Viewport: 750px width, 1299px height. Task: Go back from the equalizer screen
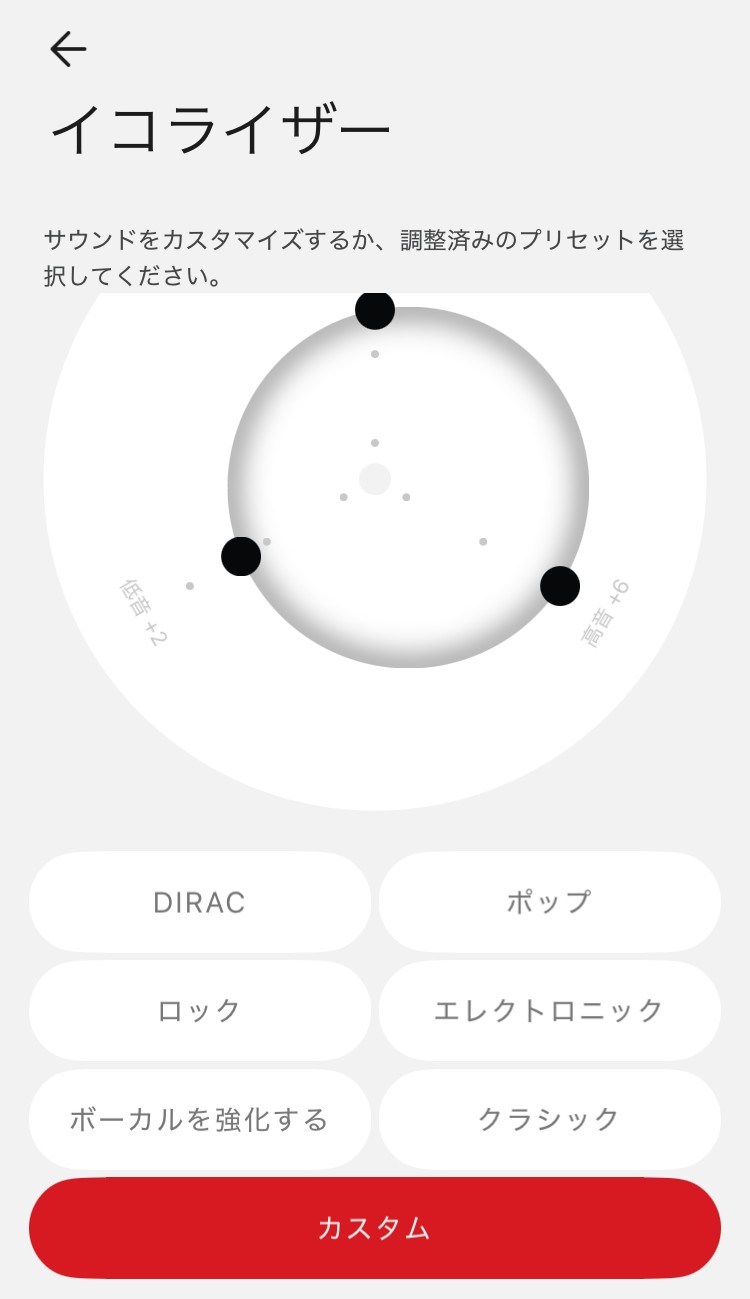(x=68, y=48)
